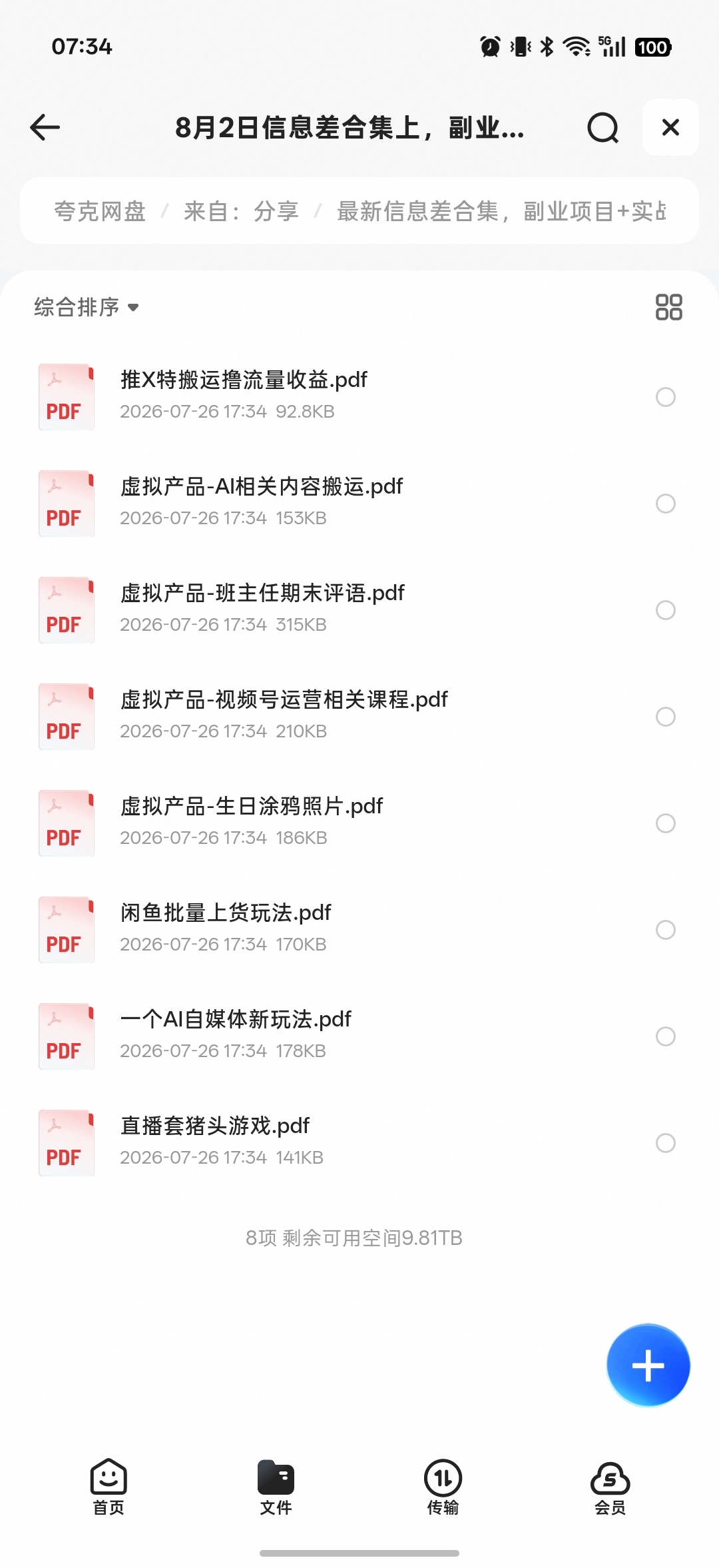Screen dimensions: 719x1568
Task: Switch to the 文件 tab
Action: 276,1487
